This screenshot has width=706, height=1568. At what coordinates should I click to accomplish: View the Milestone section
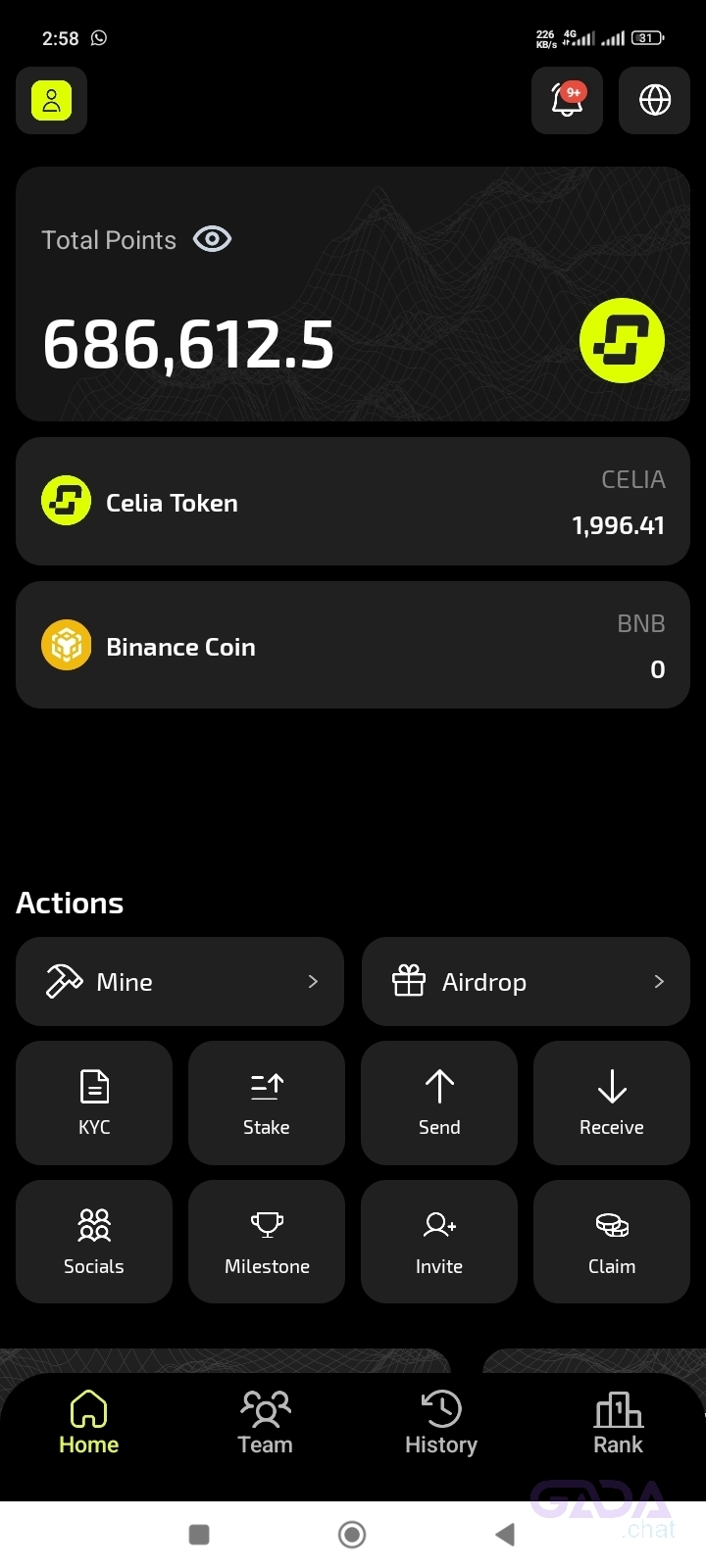(267, 1242)
